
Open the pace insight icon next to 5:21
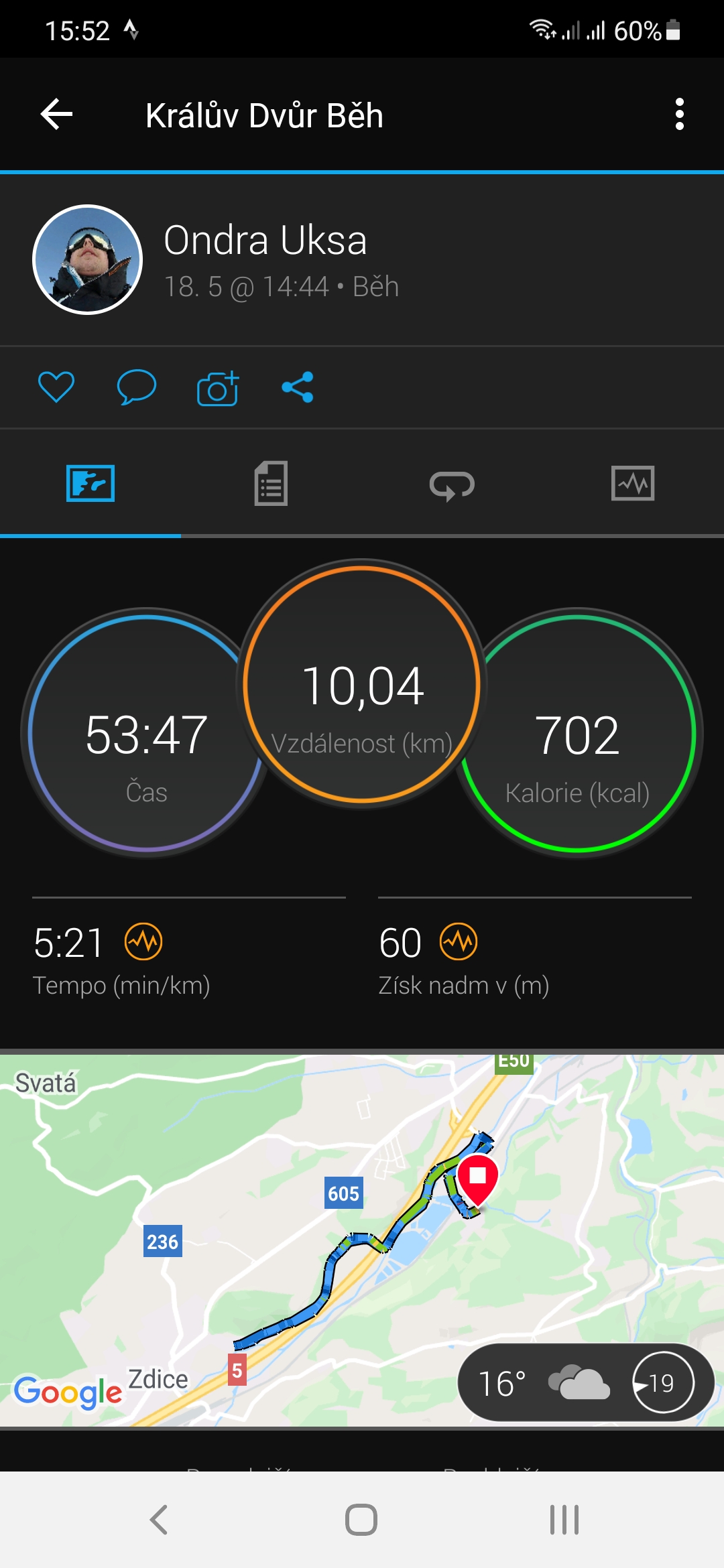[143, 941]
